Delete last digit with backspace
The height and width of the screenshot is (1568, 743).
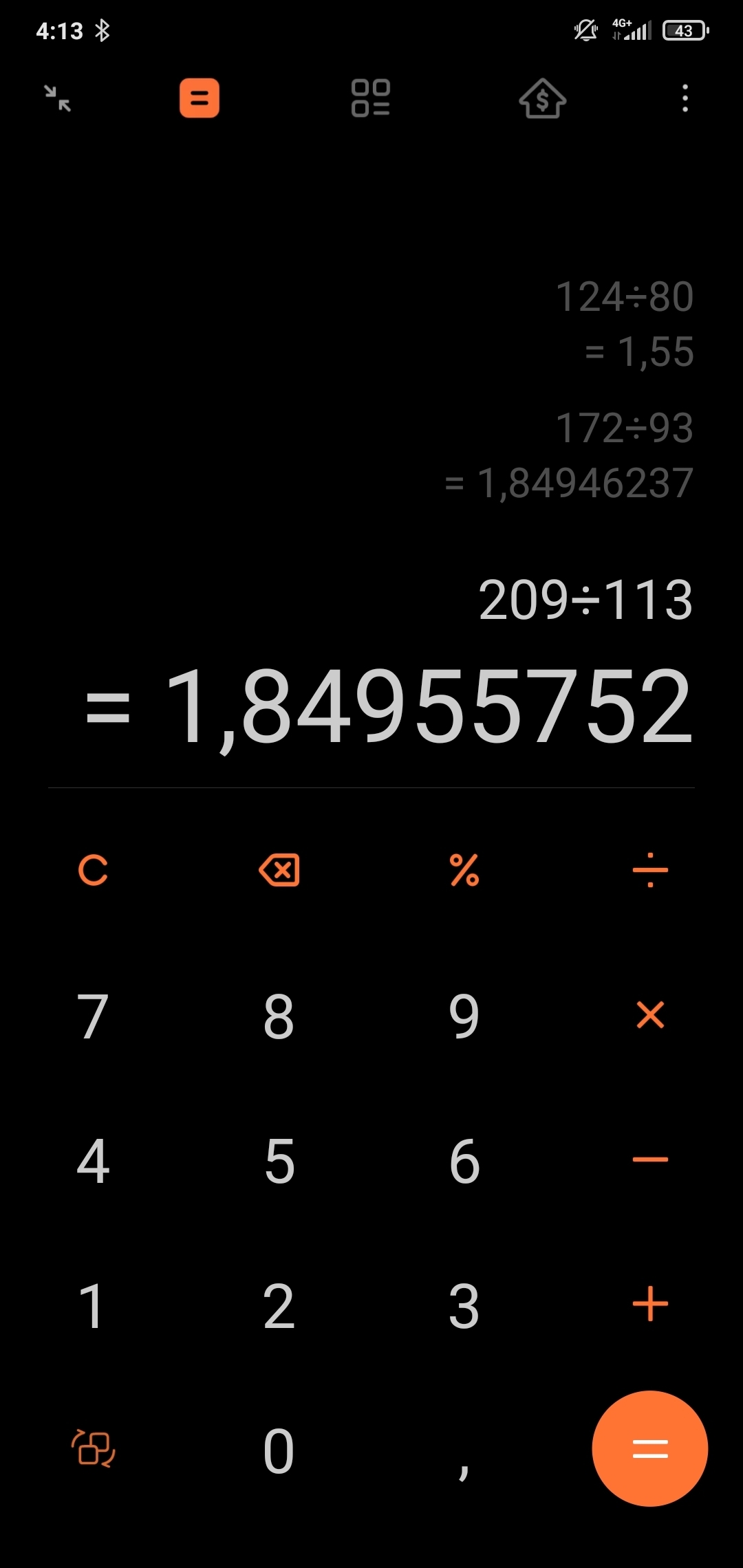[279, 870]
